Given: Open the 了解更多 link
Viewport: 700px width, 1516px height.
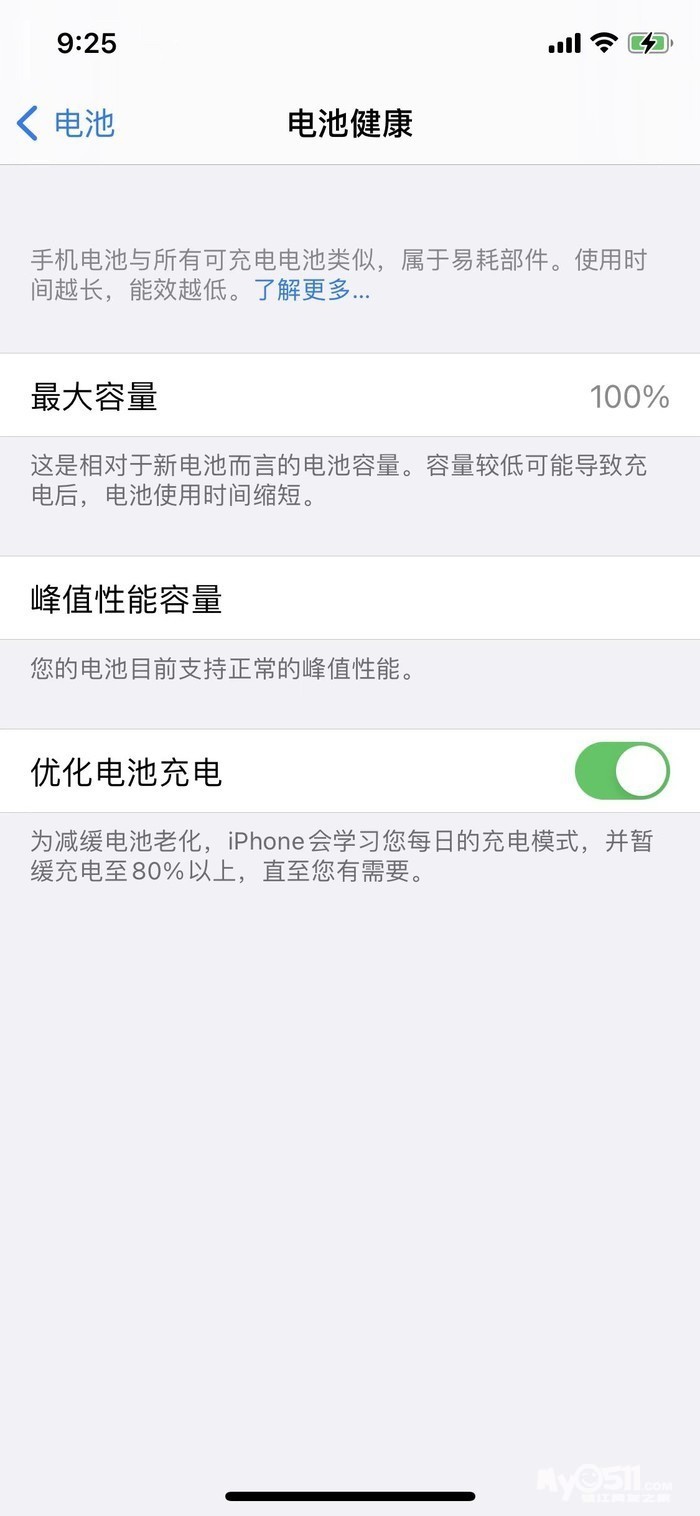Looking at the screenshot, I should click(311, 291).
